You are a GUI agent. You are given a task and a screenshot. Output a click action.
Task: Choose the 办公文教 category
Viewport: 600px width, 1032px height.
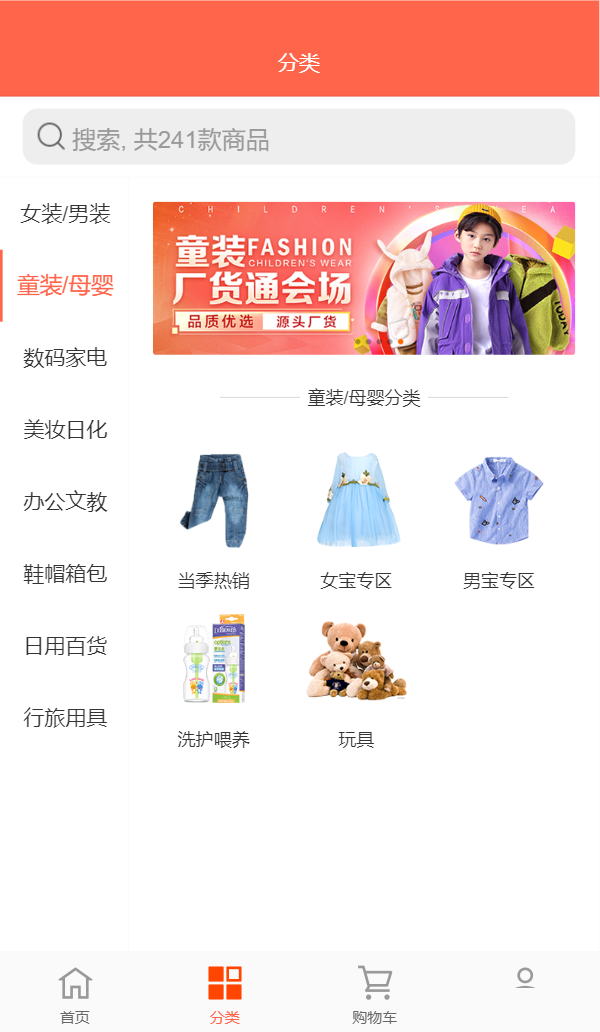65,502
